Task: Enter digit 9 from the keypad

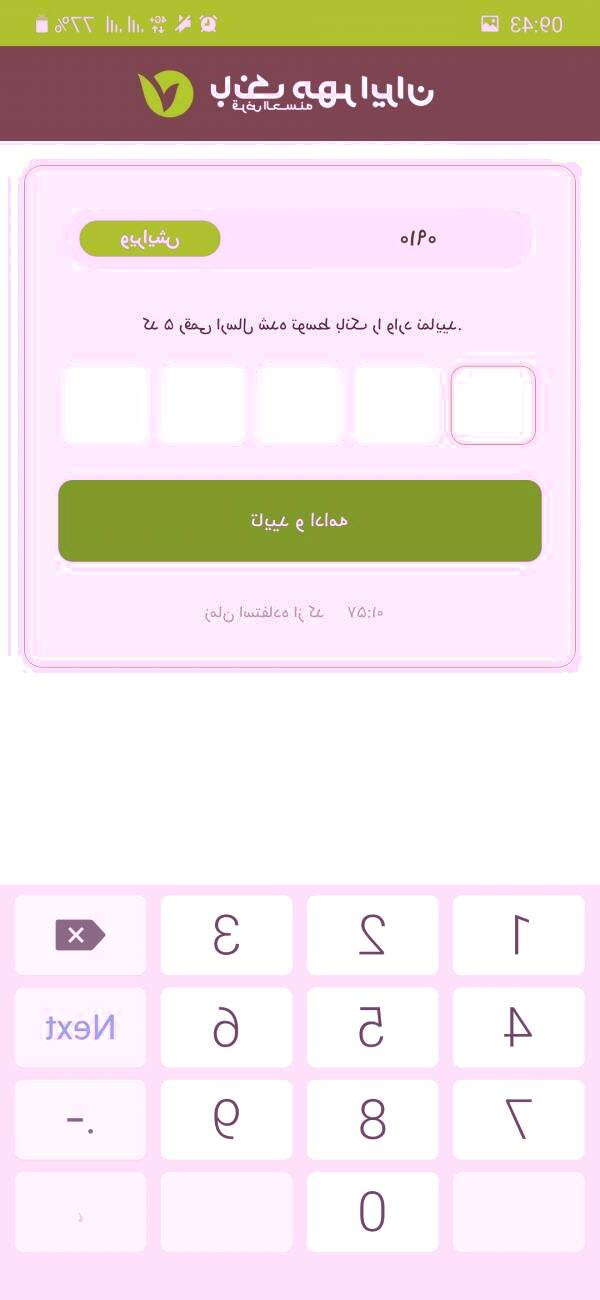Action: click(226, 1119)
